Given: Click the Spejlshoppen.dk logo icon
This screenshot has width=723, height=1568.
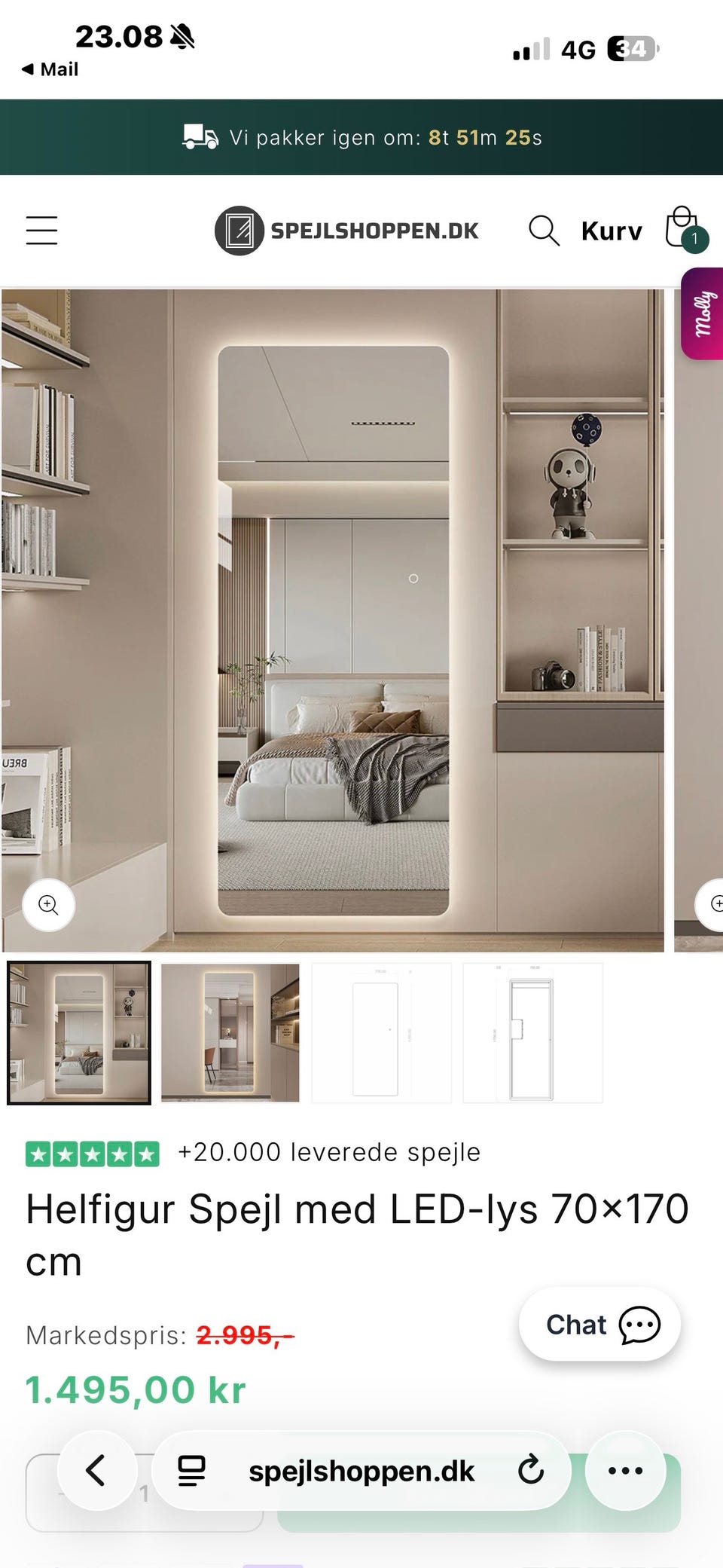Looking at the screenshot, I should (x=239, y=229).
